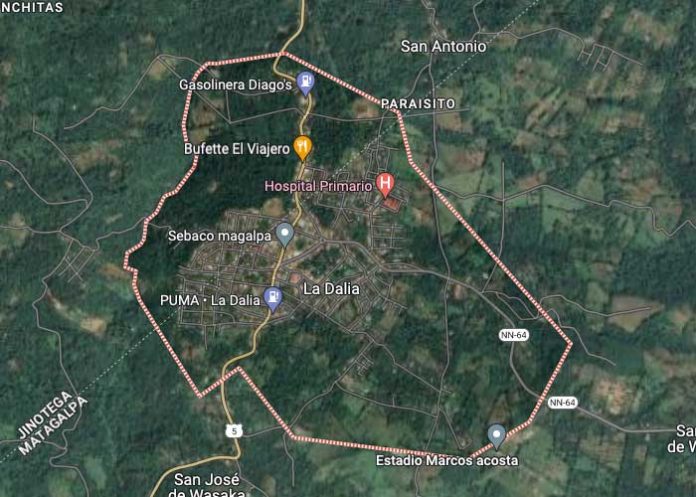Open the Sebaco magalpa location marker
696x497 pixels.
tap(285, 234)
